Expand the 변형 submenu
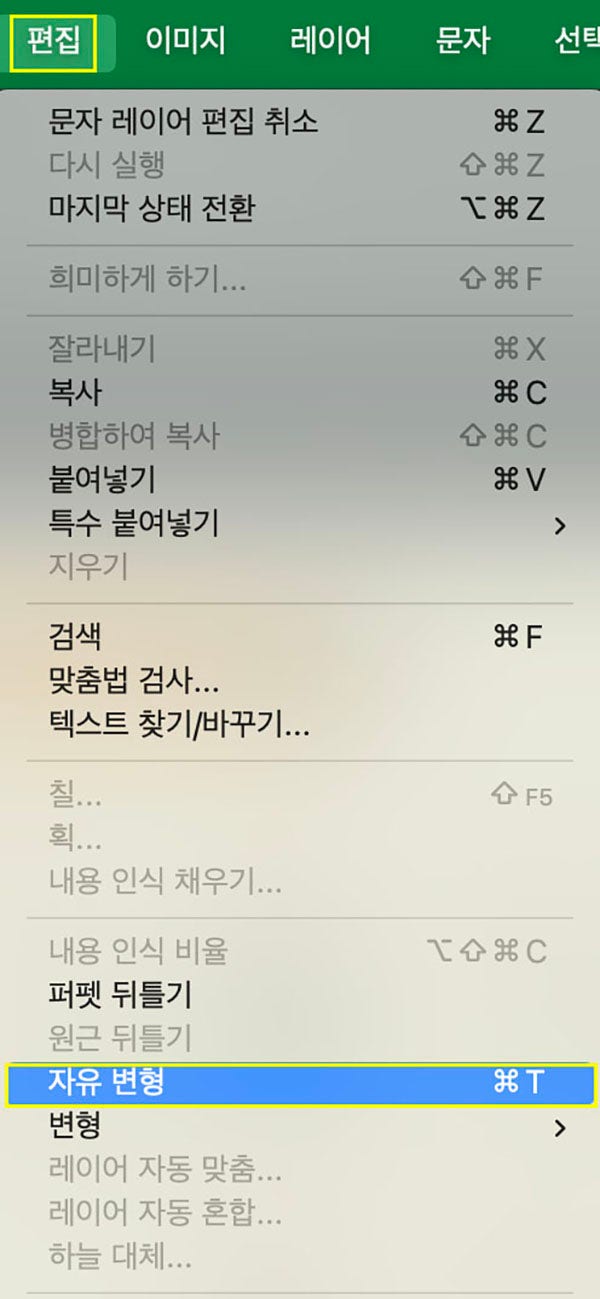This screenshot has height=1299, width=600. [75, 1127]
